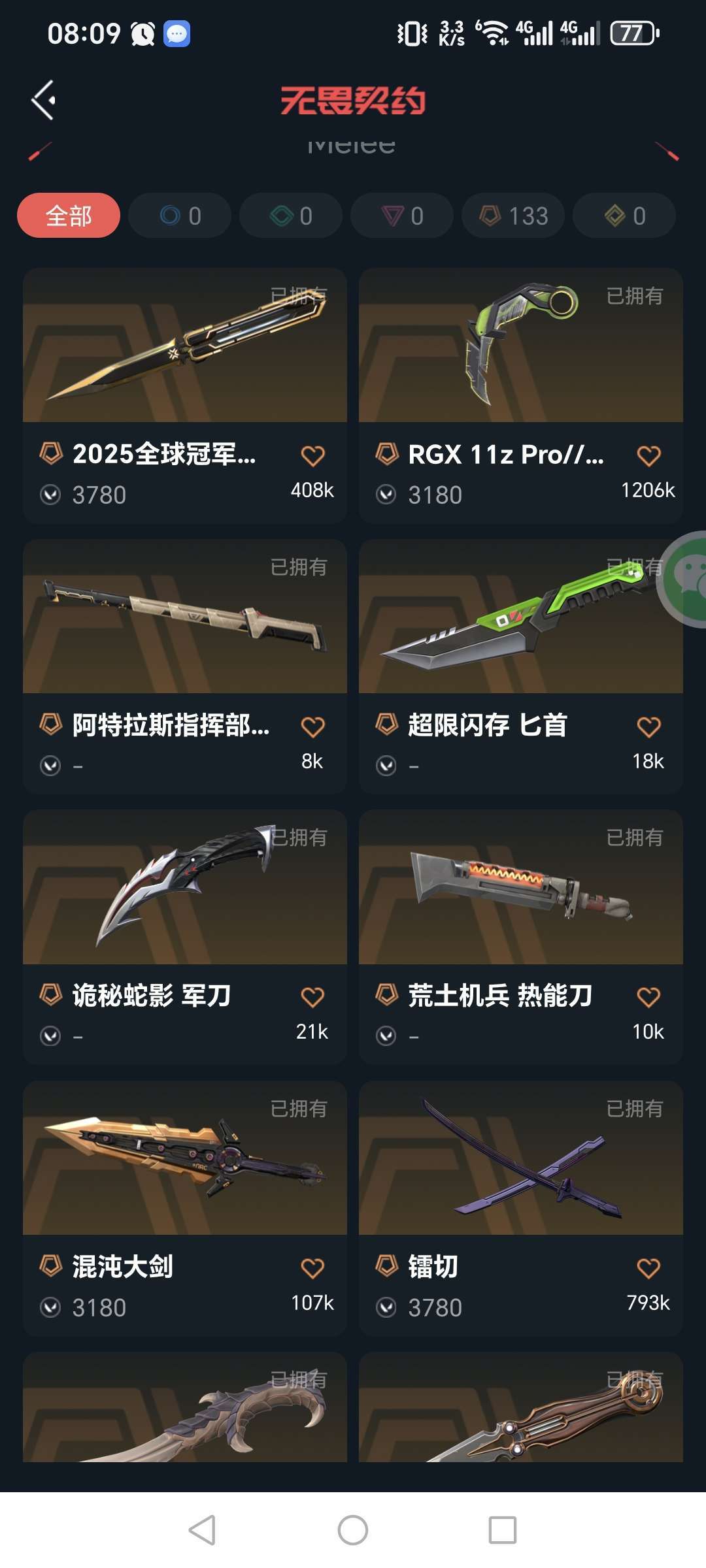Like the 2025全球冠军 skin
The image size is (706, 1568).
tap(312, 455)
